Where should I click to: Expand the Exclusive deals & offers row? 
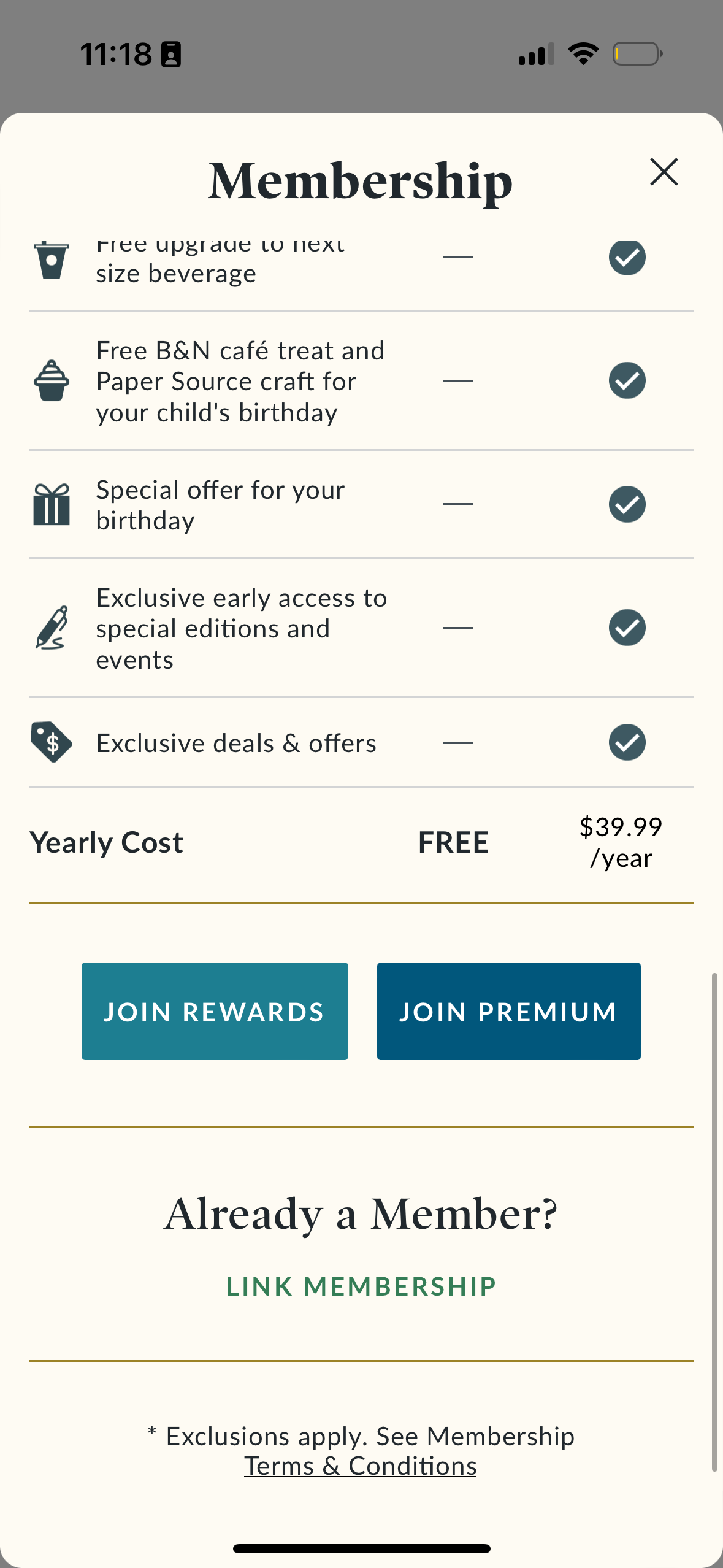[x=236, y=742]
